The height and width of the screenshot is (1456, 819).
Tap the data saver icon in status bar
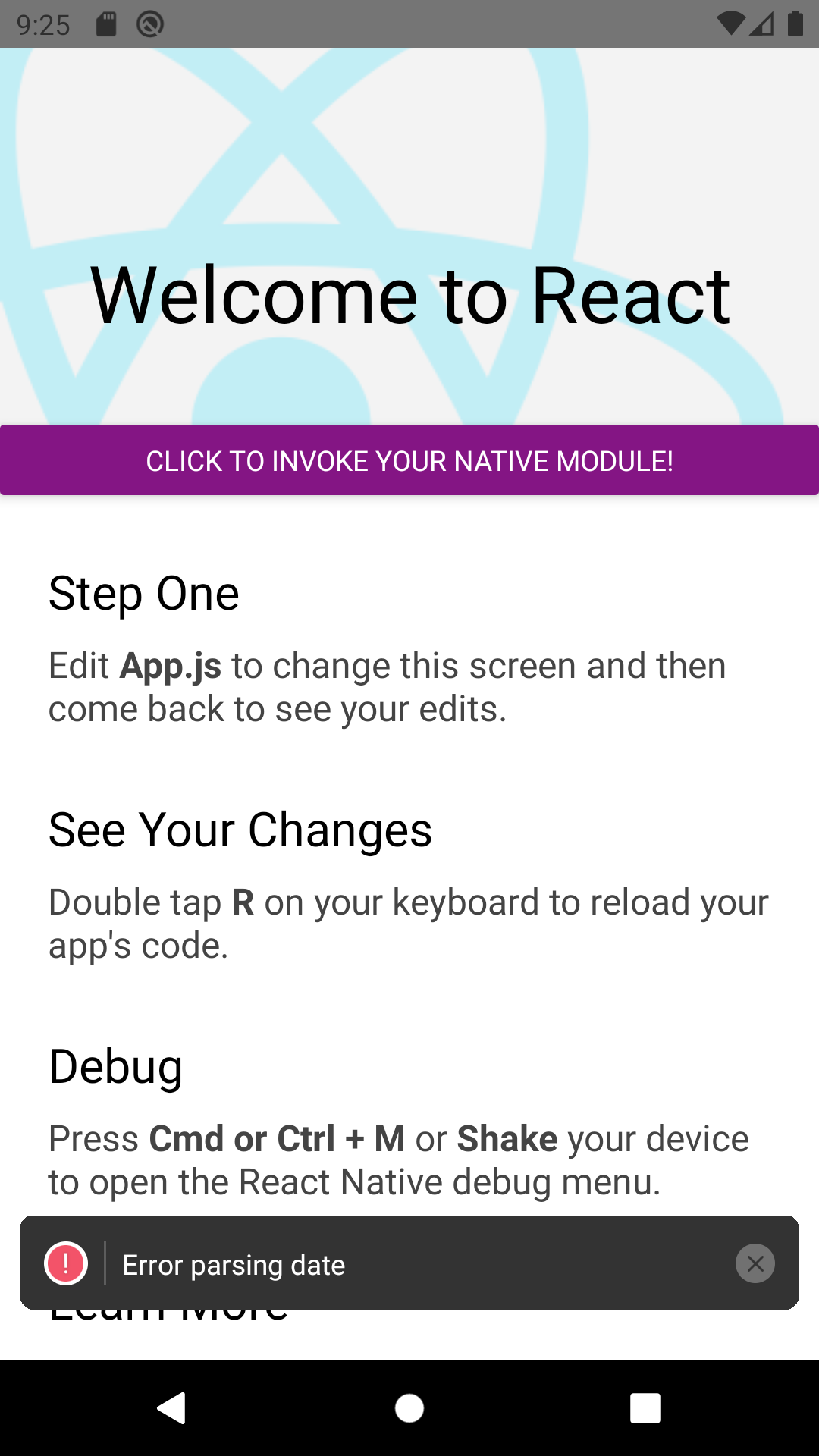click(x=149, y=24)
